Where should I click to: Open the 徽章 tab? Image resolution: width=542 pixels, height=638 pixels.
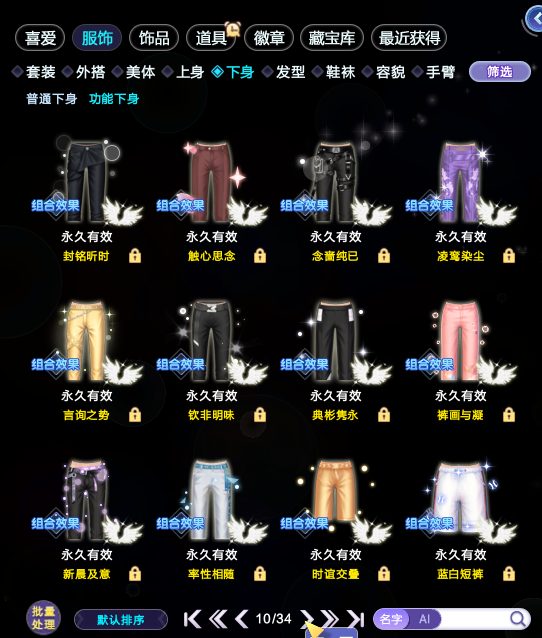point(269,38)
